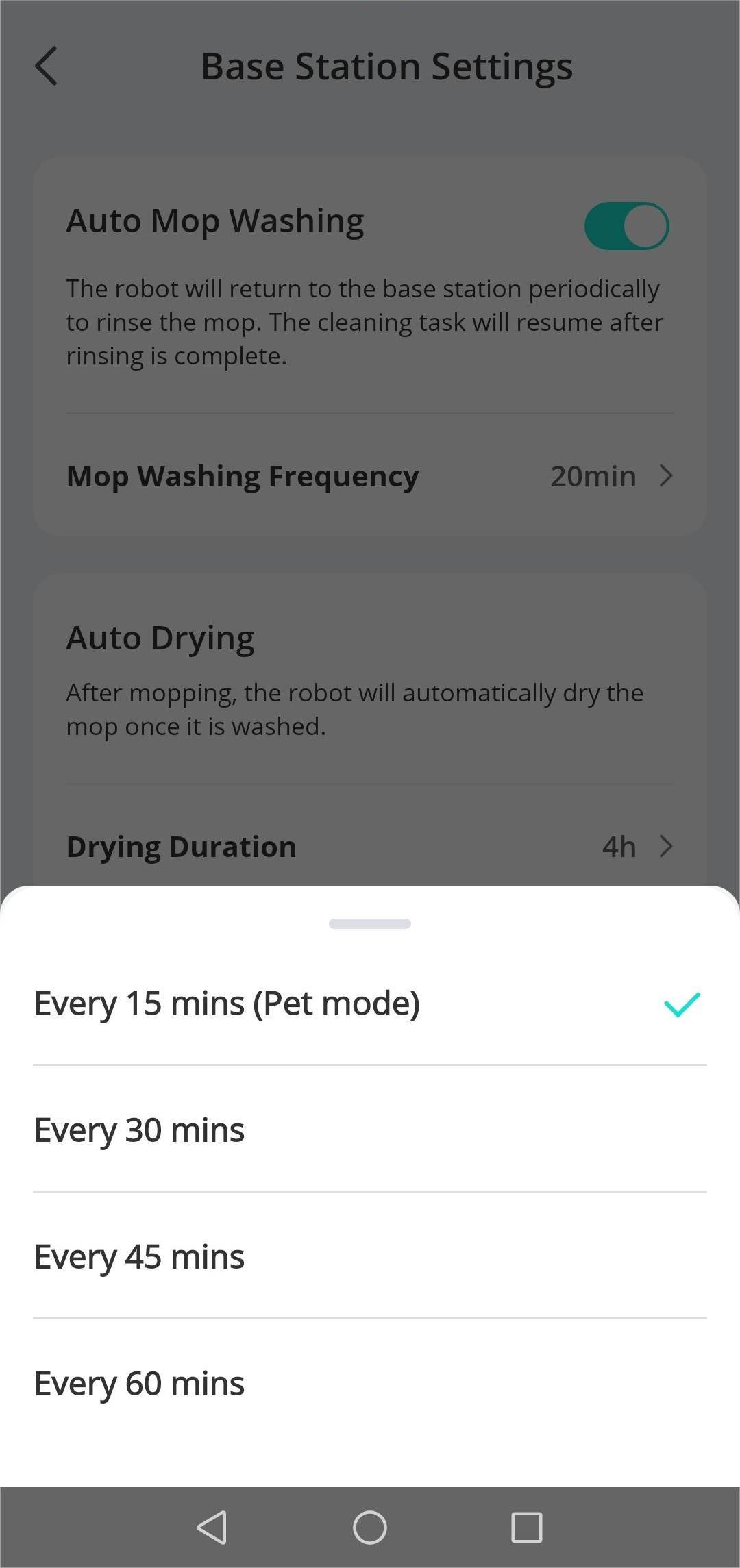Turn off Auto Mop Washing

[x=626, y=225]
